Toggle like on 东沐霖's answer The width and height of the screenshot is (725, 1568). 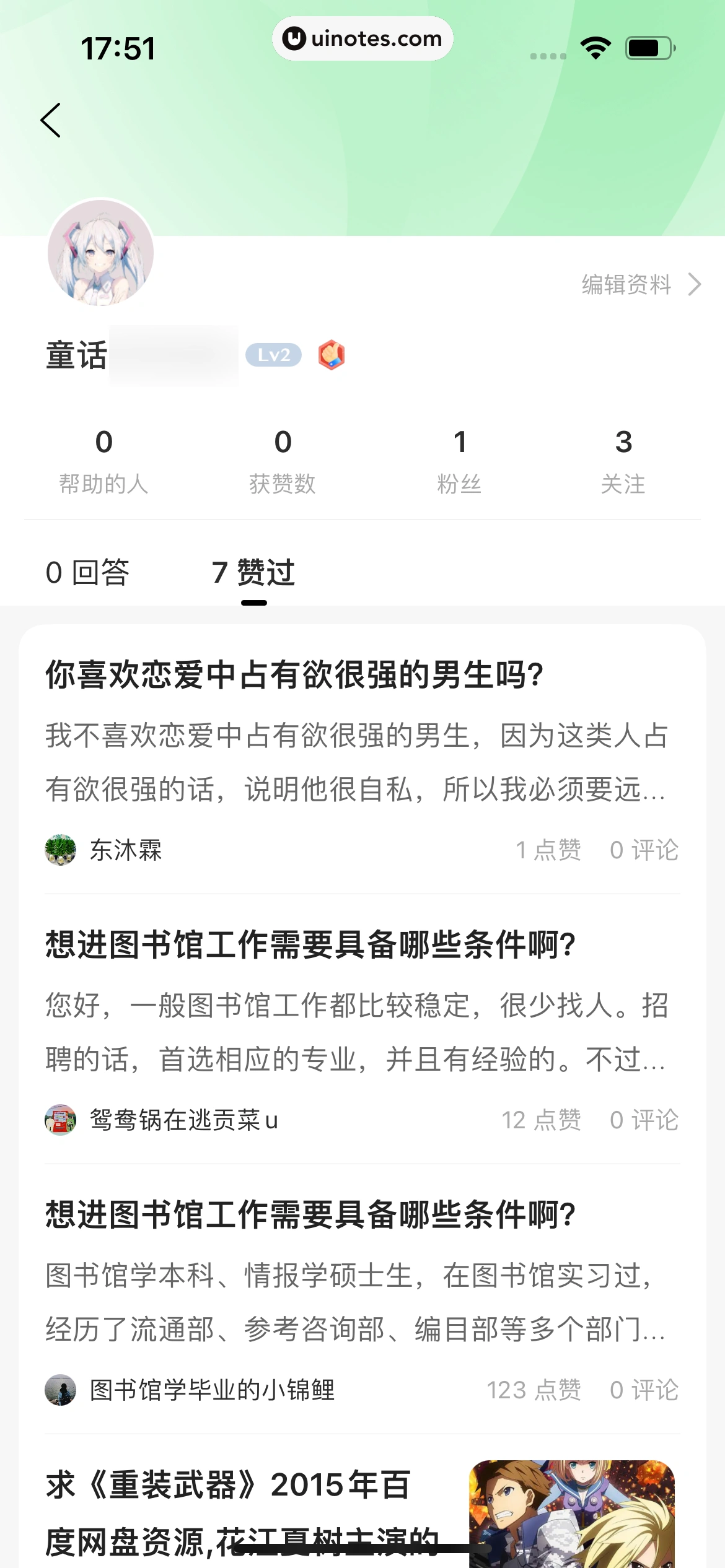click(x=548, y=850)
